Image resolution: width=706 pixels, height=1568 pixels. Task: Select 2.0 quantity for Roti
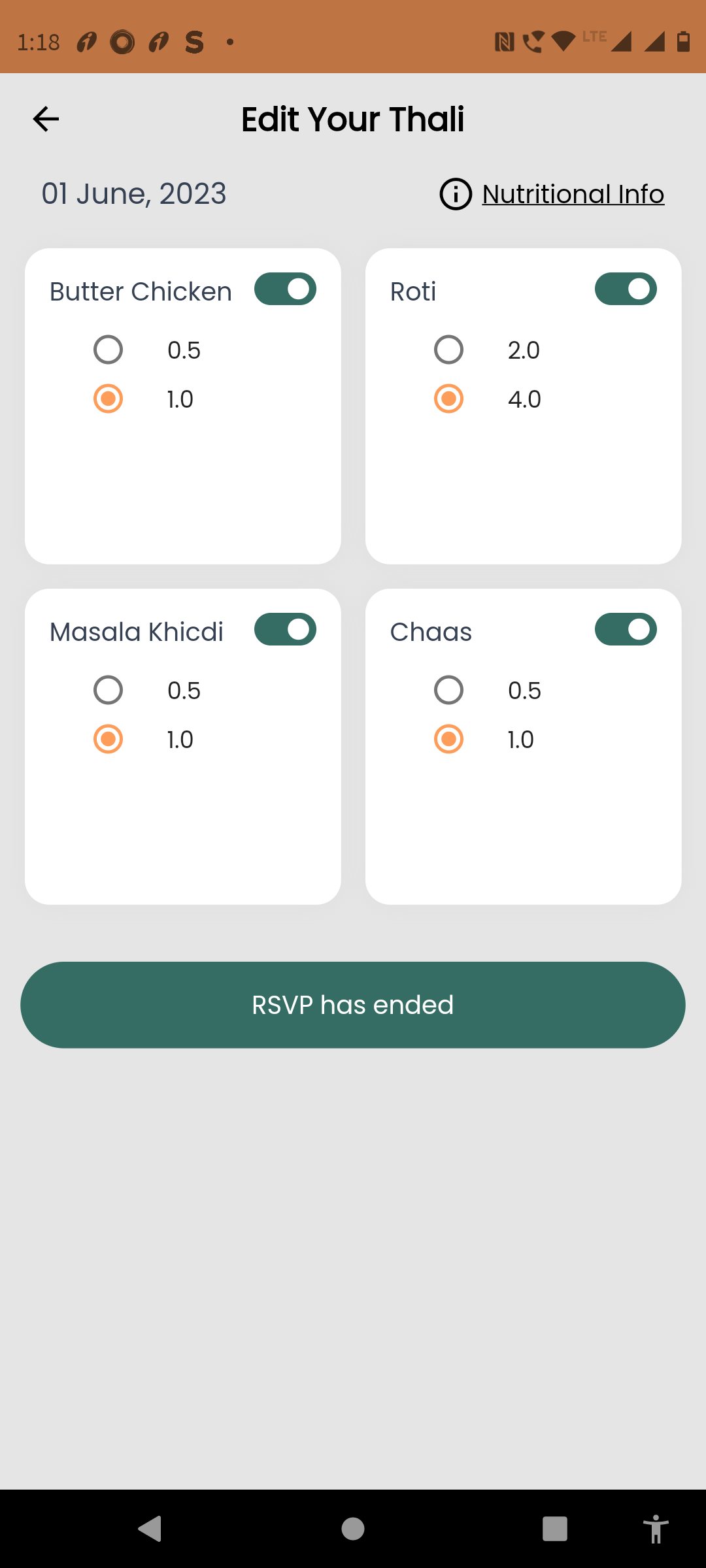448,350
